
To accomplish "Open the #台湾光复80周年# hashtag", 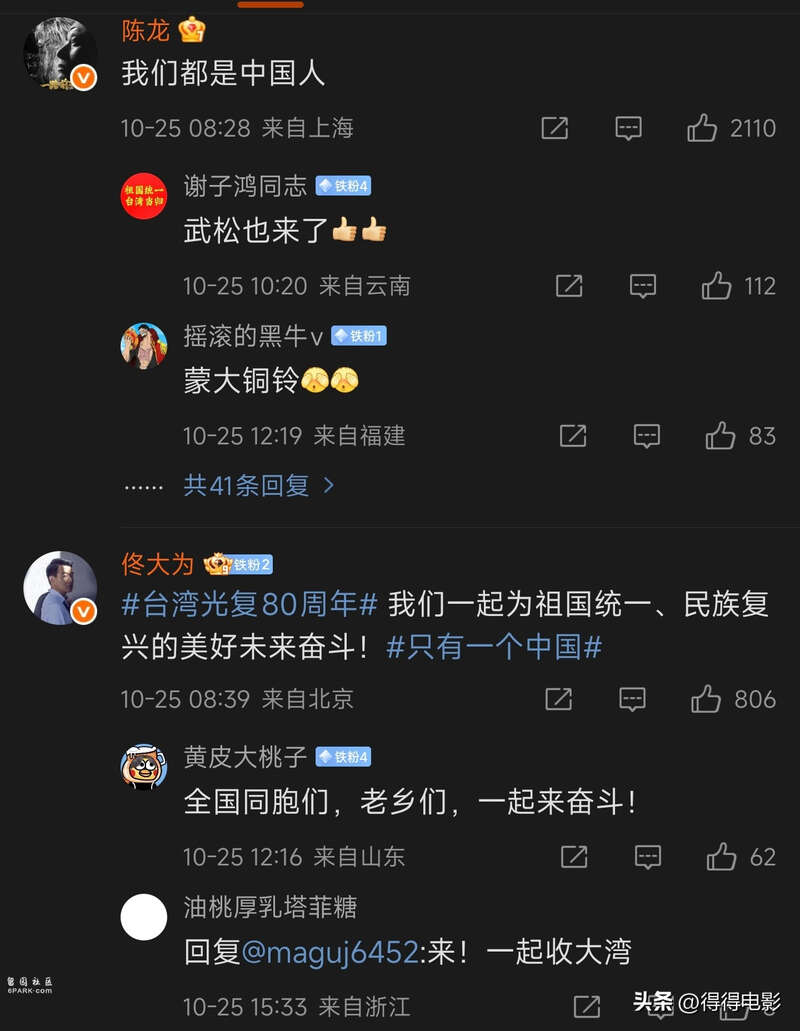I will click(x=250, y=605).
